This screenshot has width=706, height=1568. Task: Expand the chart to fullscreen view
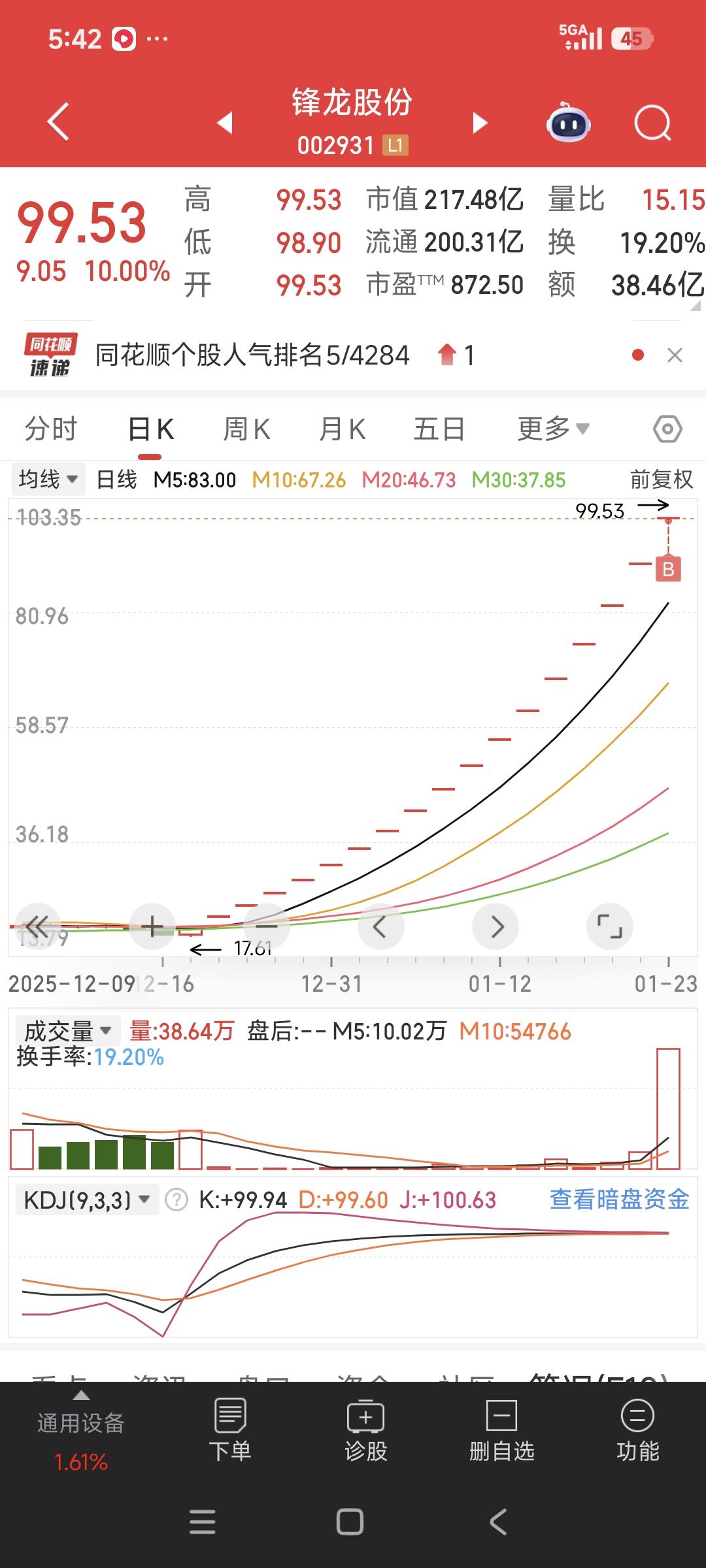pos(610,926)
